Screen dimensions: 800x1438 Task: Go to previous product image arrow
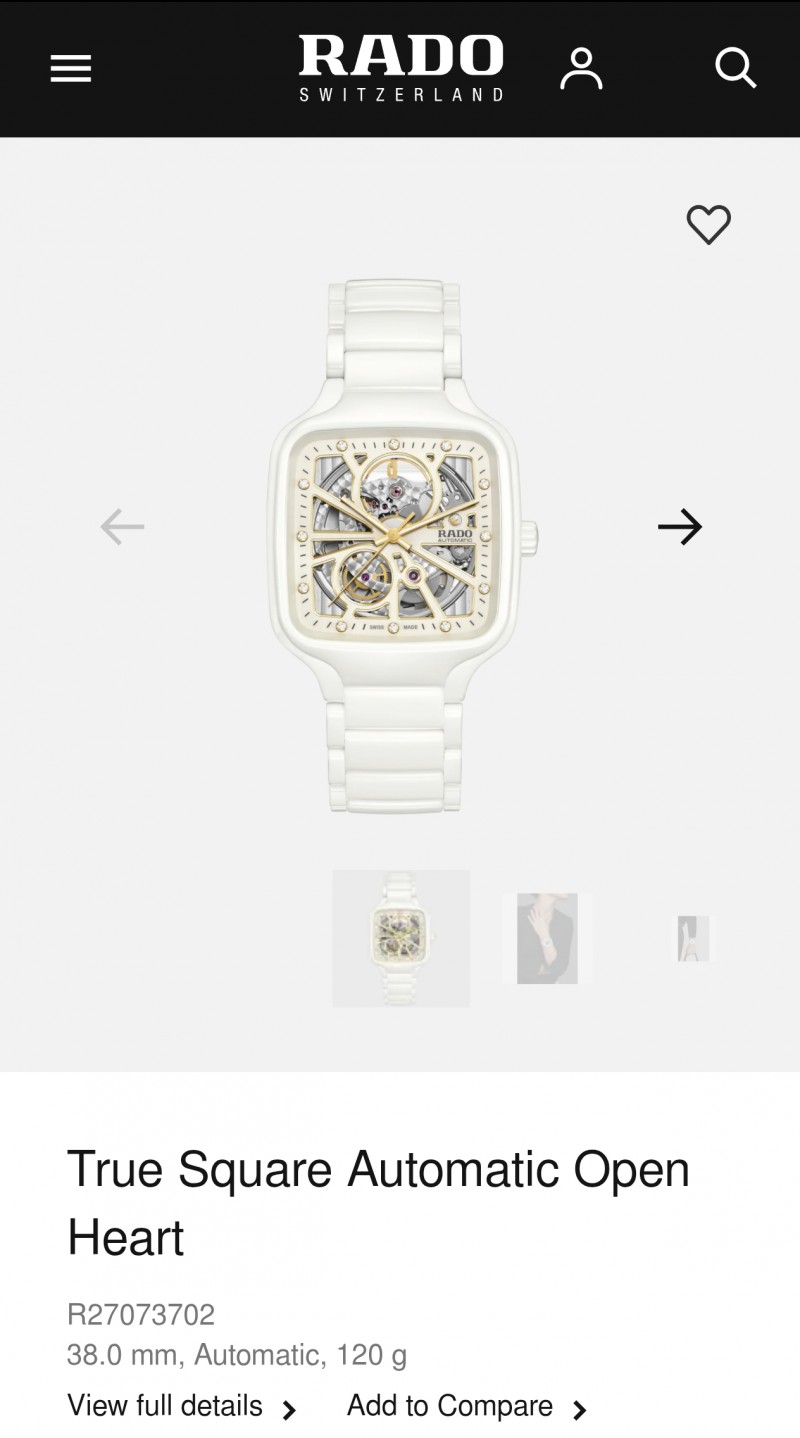pyautogui.click(x=122, y=527)
